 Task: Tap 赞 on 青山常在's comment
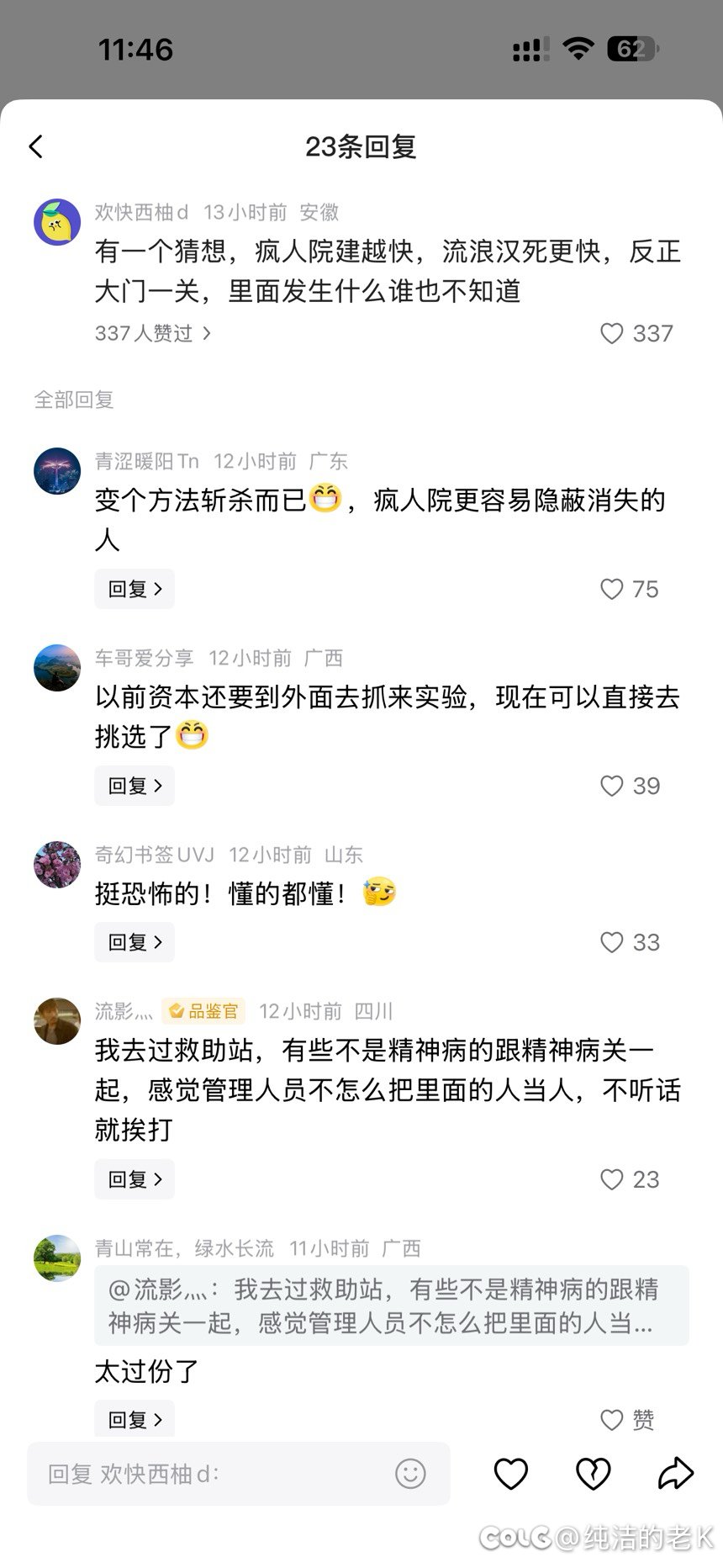(625, 1421)
